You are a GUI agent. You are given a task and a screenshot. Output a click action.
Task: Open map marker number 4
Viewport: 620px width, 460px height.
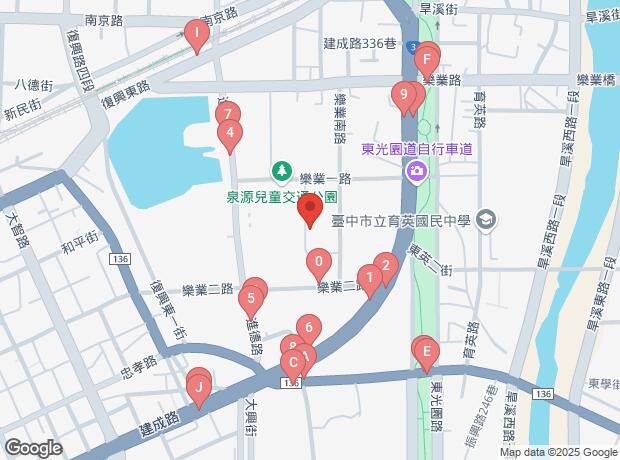point(230,133)
